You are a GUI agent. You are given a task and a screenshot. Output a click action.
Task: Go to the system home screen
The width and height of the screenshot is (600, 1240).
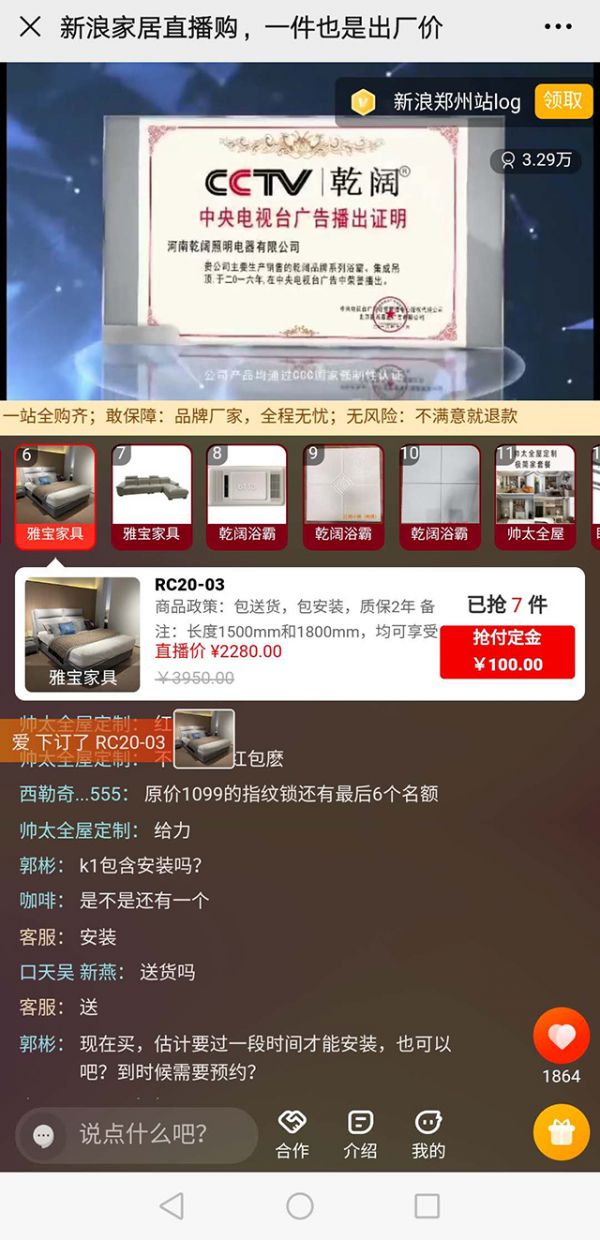300,1205
